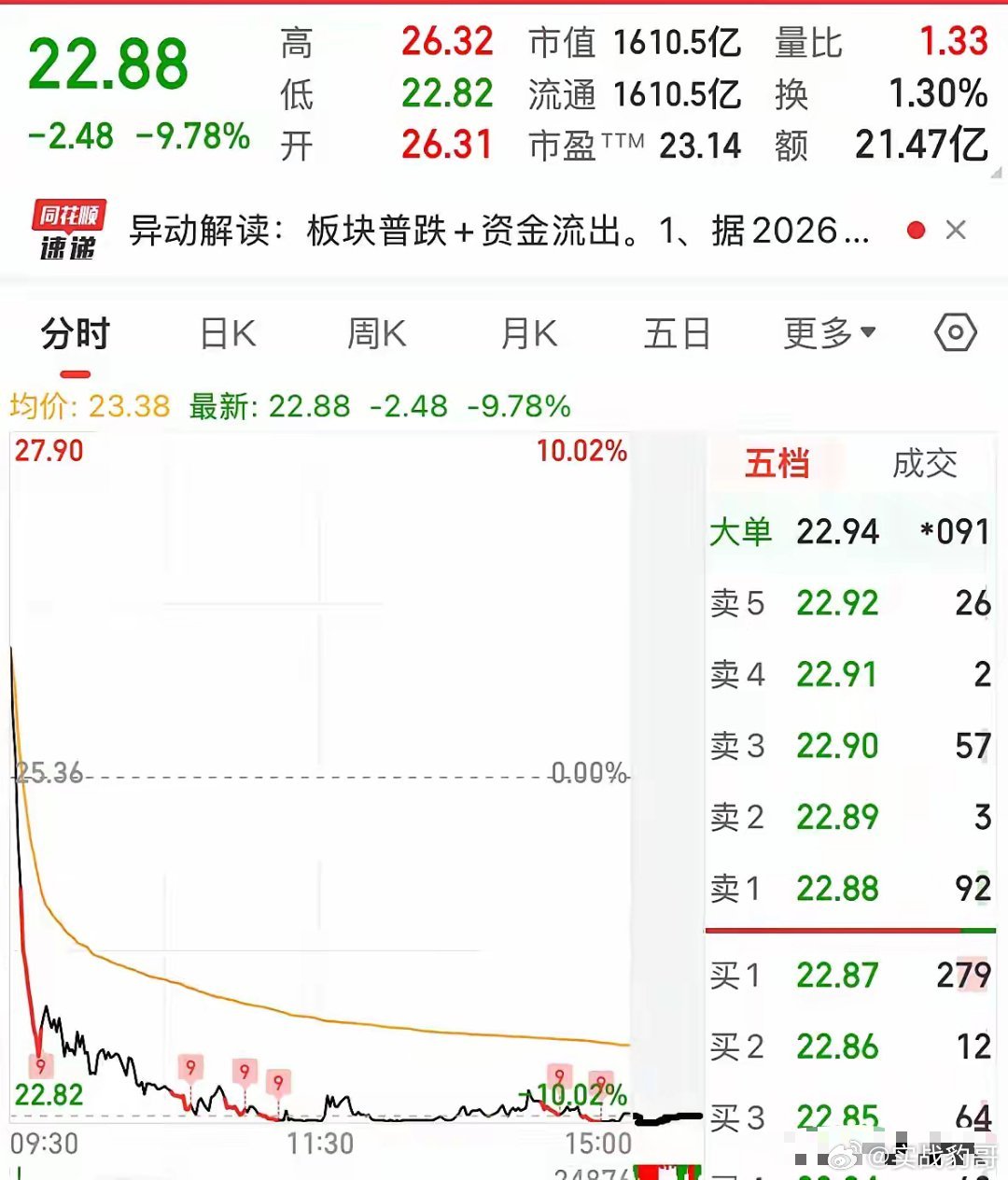Viewport: 1008px width, 1180px height.
Task: Select the 卖1 price 22.88 row
Action: click(x=840, y=890)
